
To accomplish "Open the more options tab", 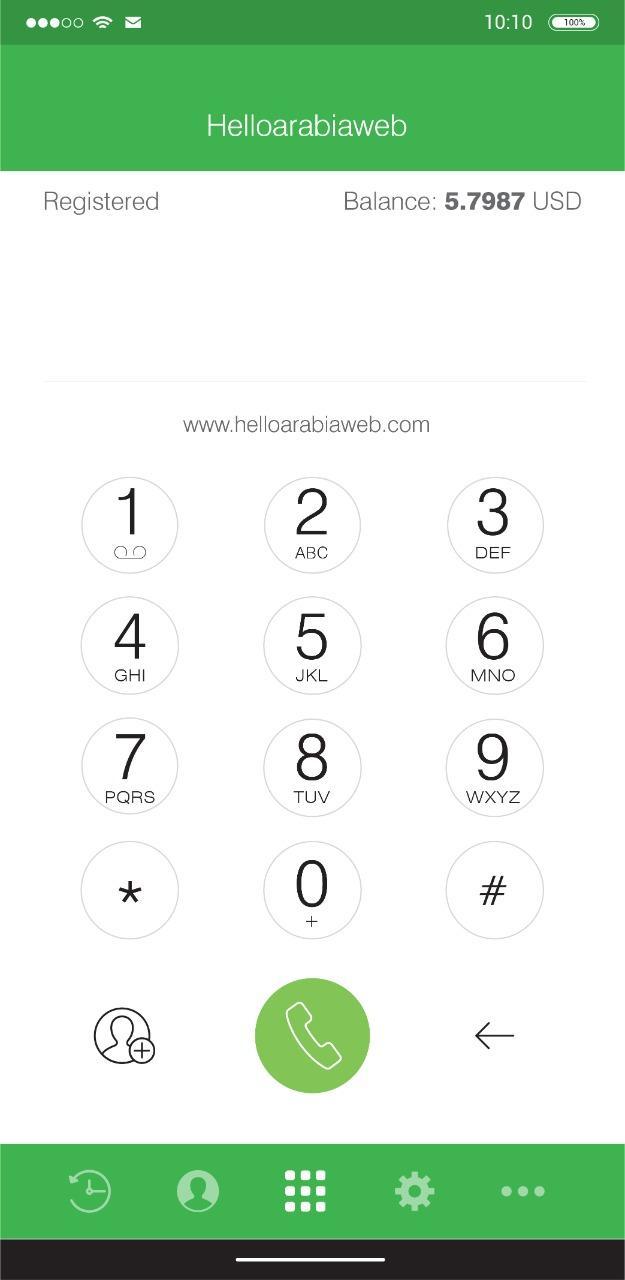I will coord(523,1191).
